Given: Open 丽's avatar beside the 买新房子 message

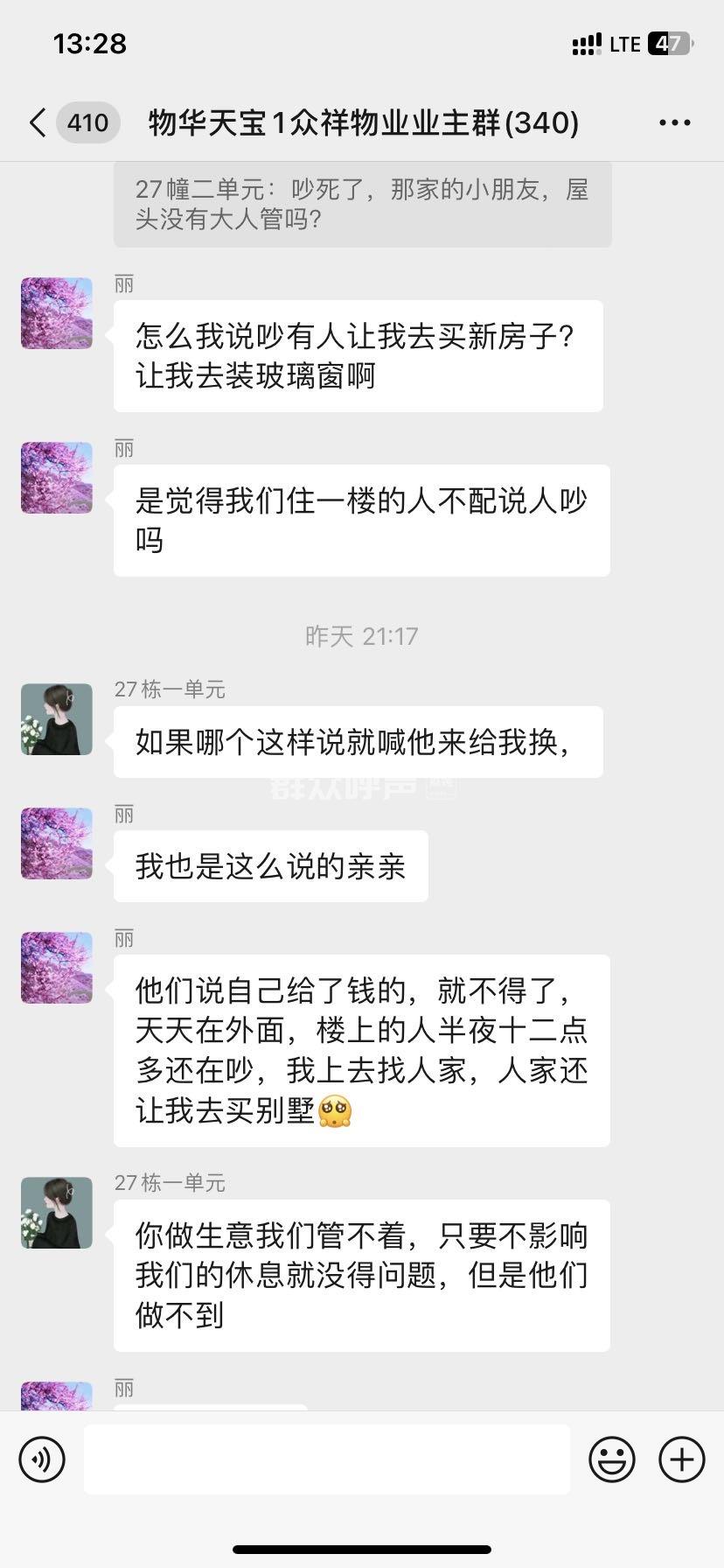Looking at the screenshot, I should click(x=57, y=313).
